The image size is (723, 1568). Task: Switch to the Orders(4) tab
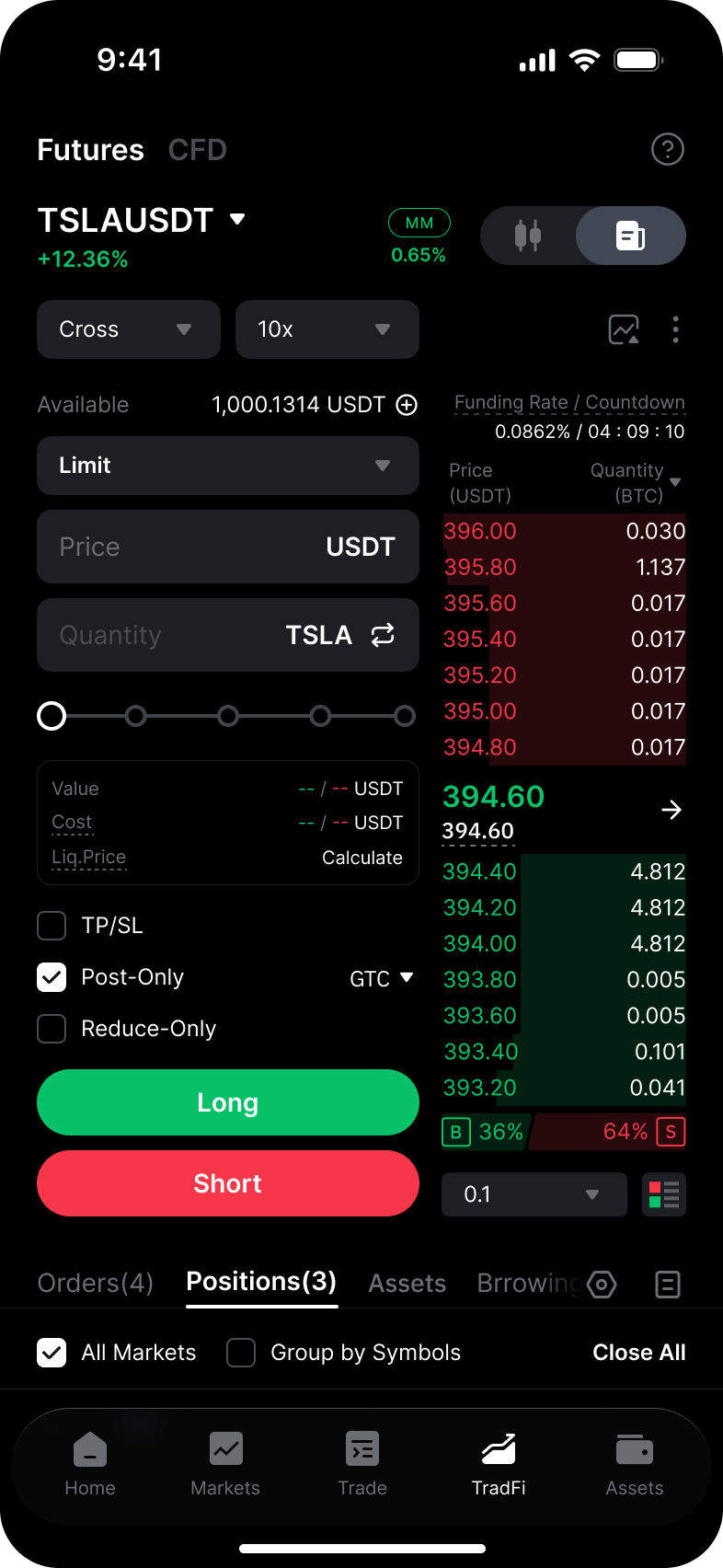[95, 1284]
